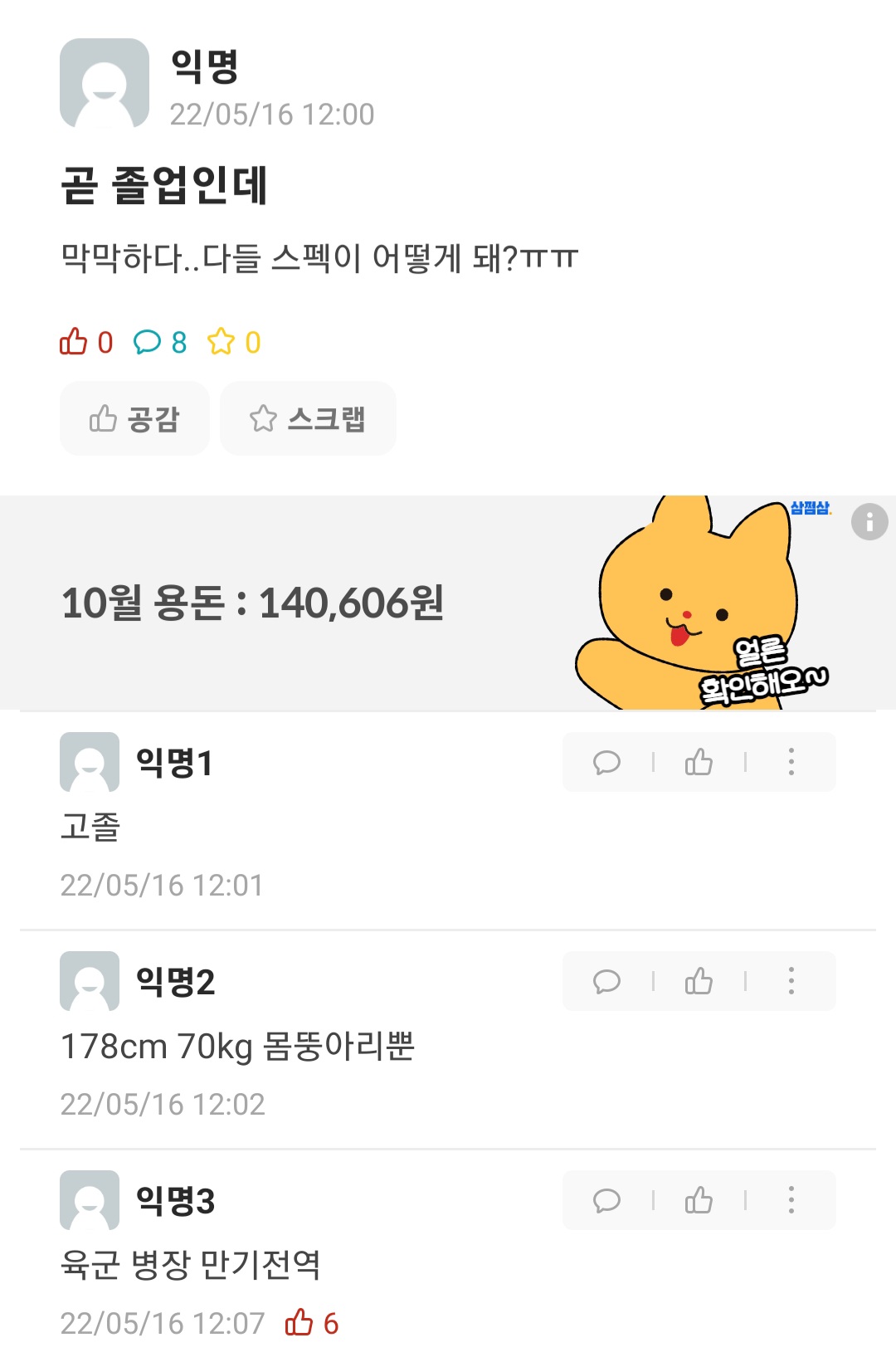This screenshot has width=896, height=1362.
Task: Like 익명3's comment
Action: [699, 1200]
